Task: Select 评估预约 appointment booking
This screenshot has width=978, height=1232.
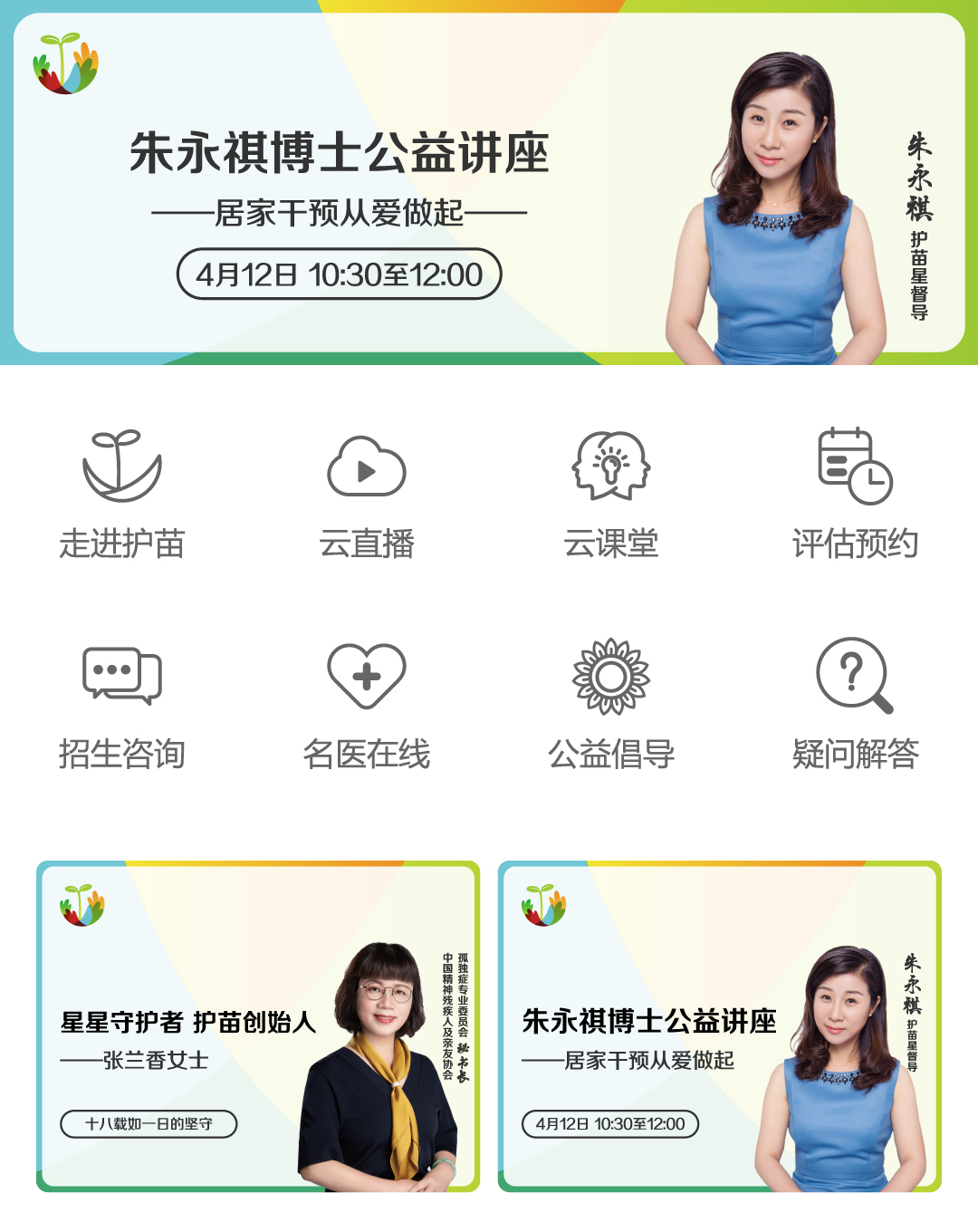Action: (x=855, y=494)
